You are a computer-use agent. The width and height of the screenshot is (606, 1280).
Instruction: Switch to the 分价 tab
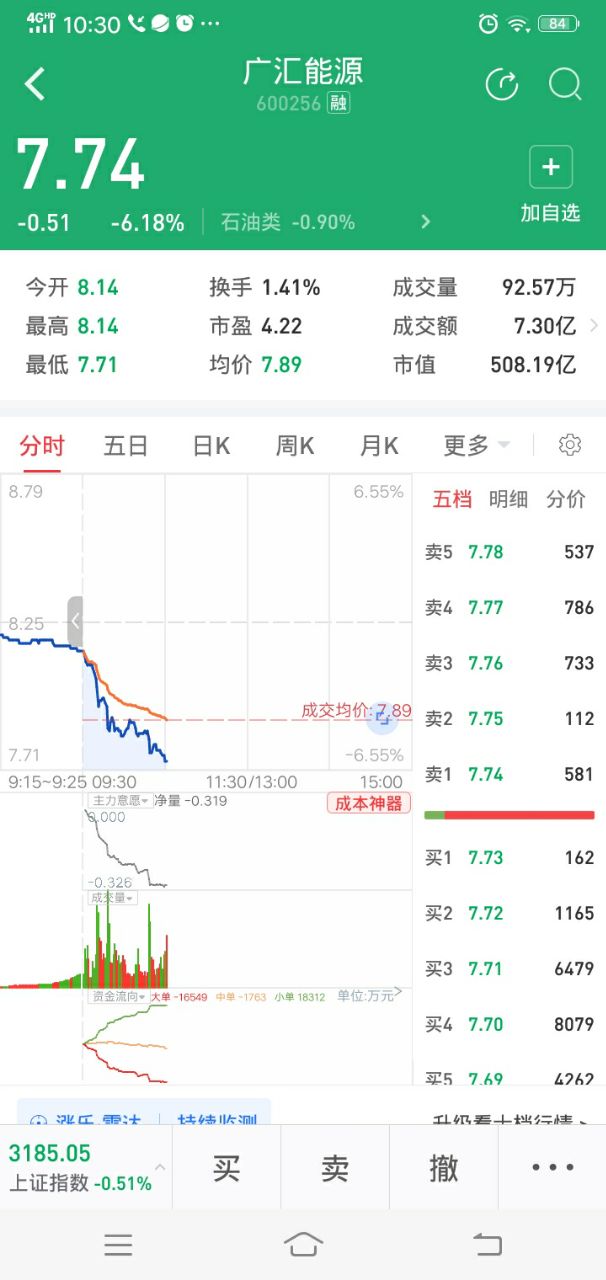566,499
